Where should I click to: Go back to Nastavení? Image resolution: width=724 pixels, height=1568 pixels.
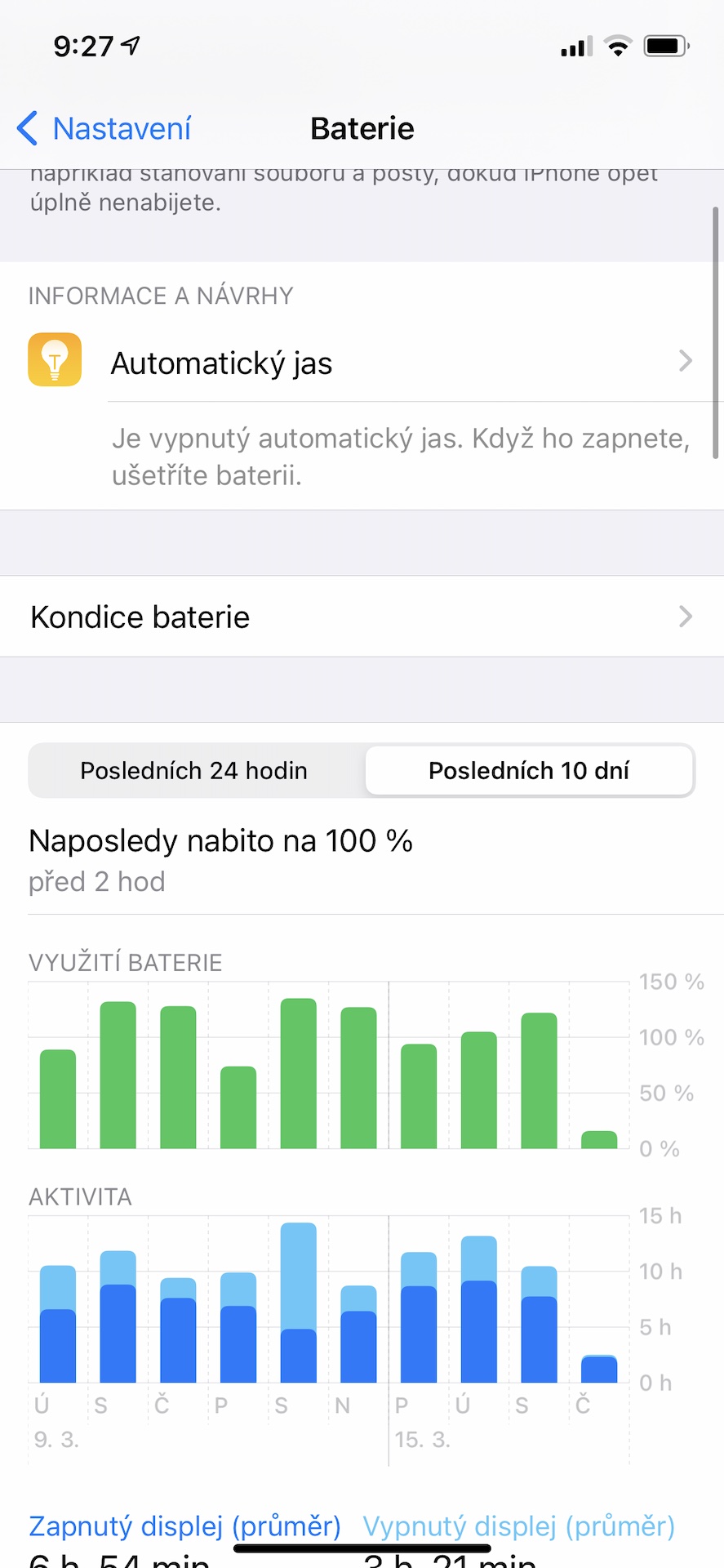(x=104, y=129)
